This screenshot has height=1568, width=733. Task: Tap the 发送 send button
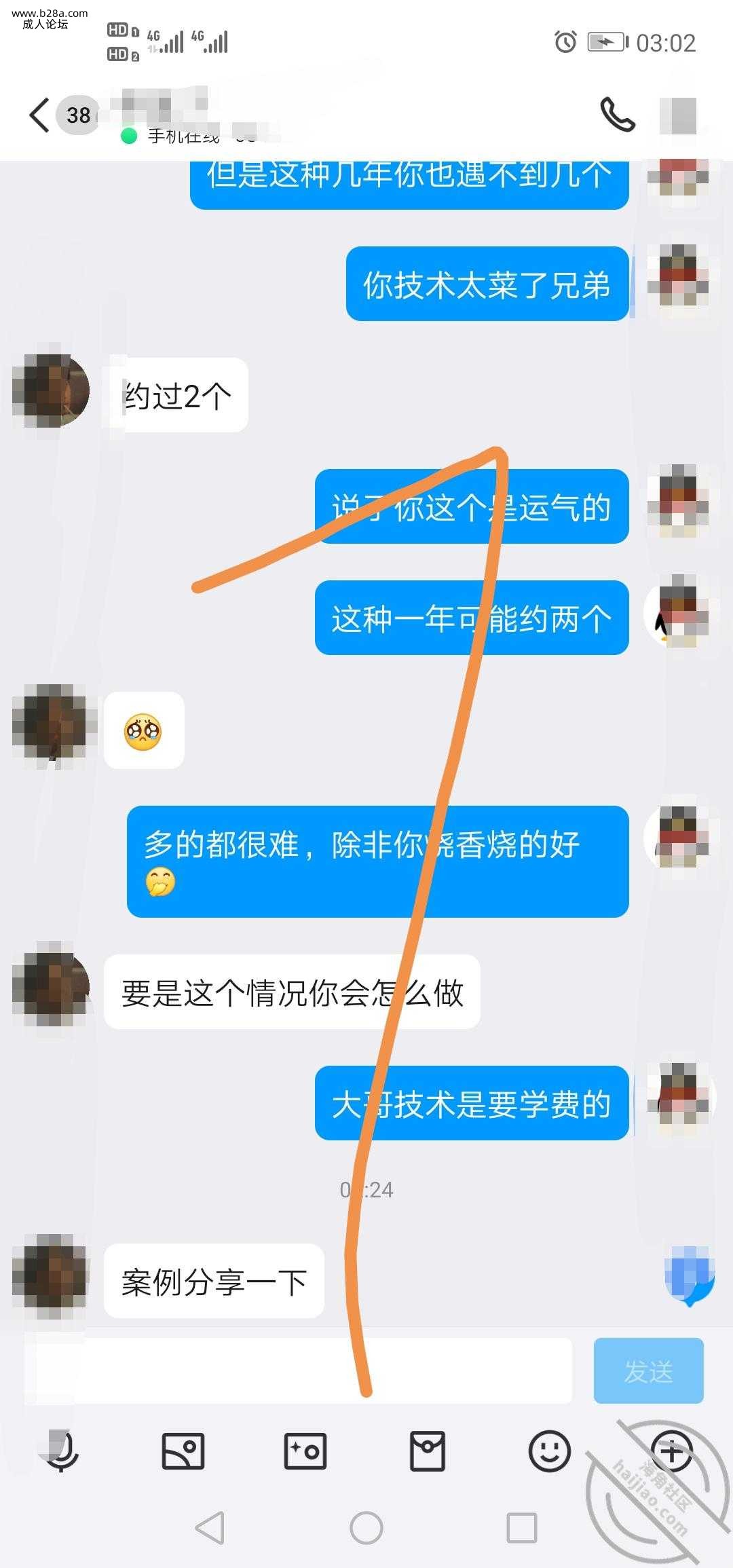(x=648, y=1371)
